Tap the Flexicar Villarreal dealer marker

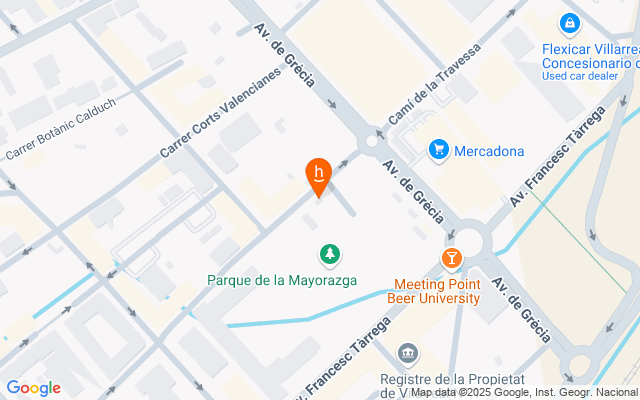click(570, 24)
